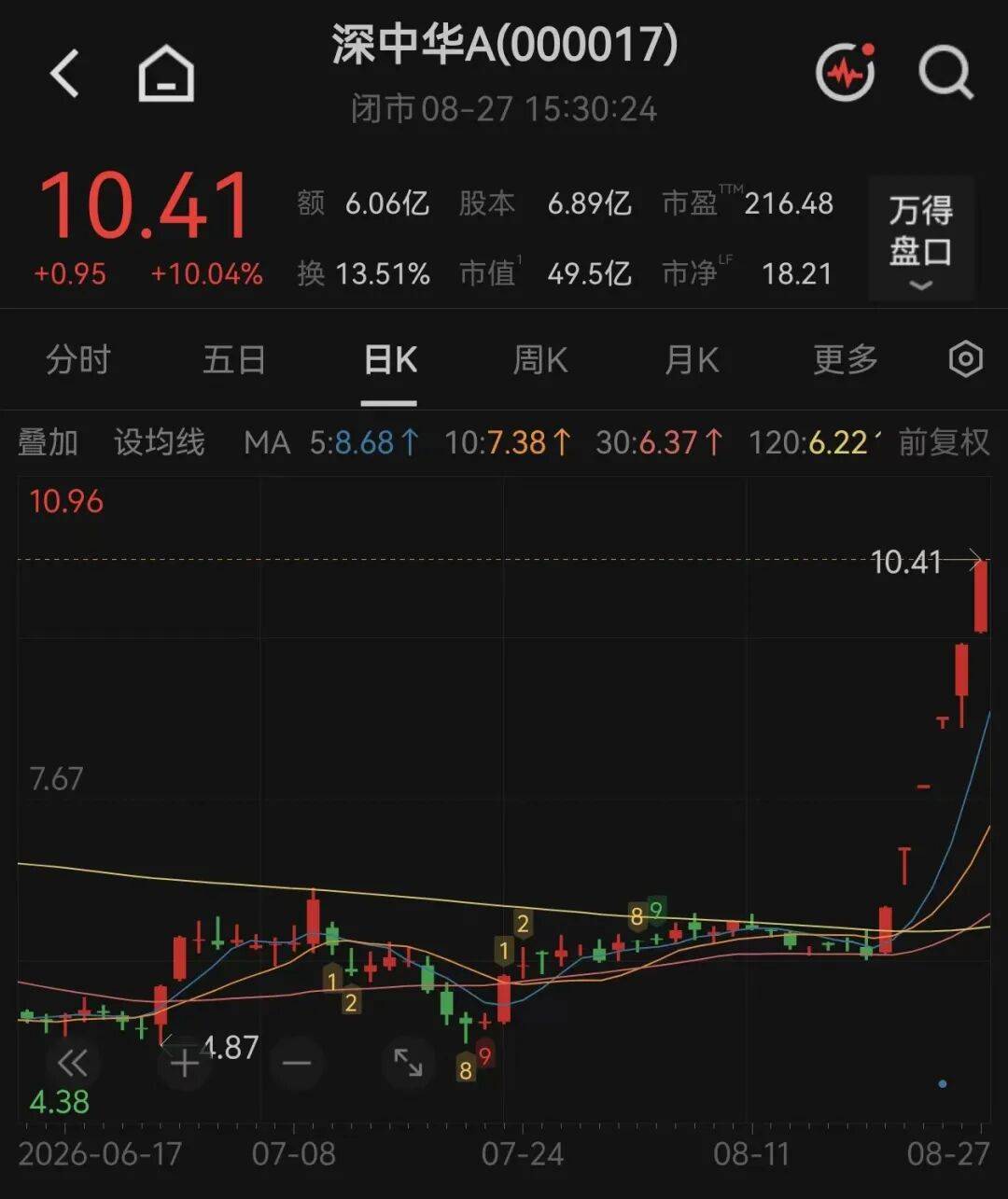Switch to the 周K chart tab
Image resolution: width=1008 pixels, height=1199 pixels.
point(540,359)
